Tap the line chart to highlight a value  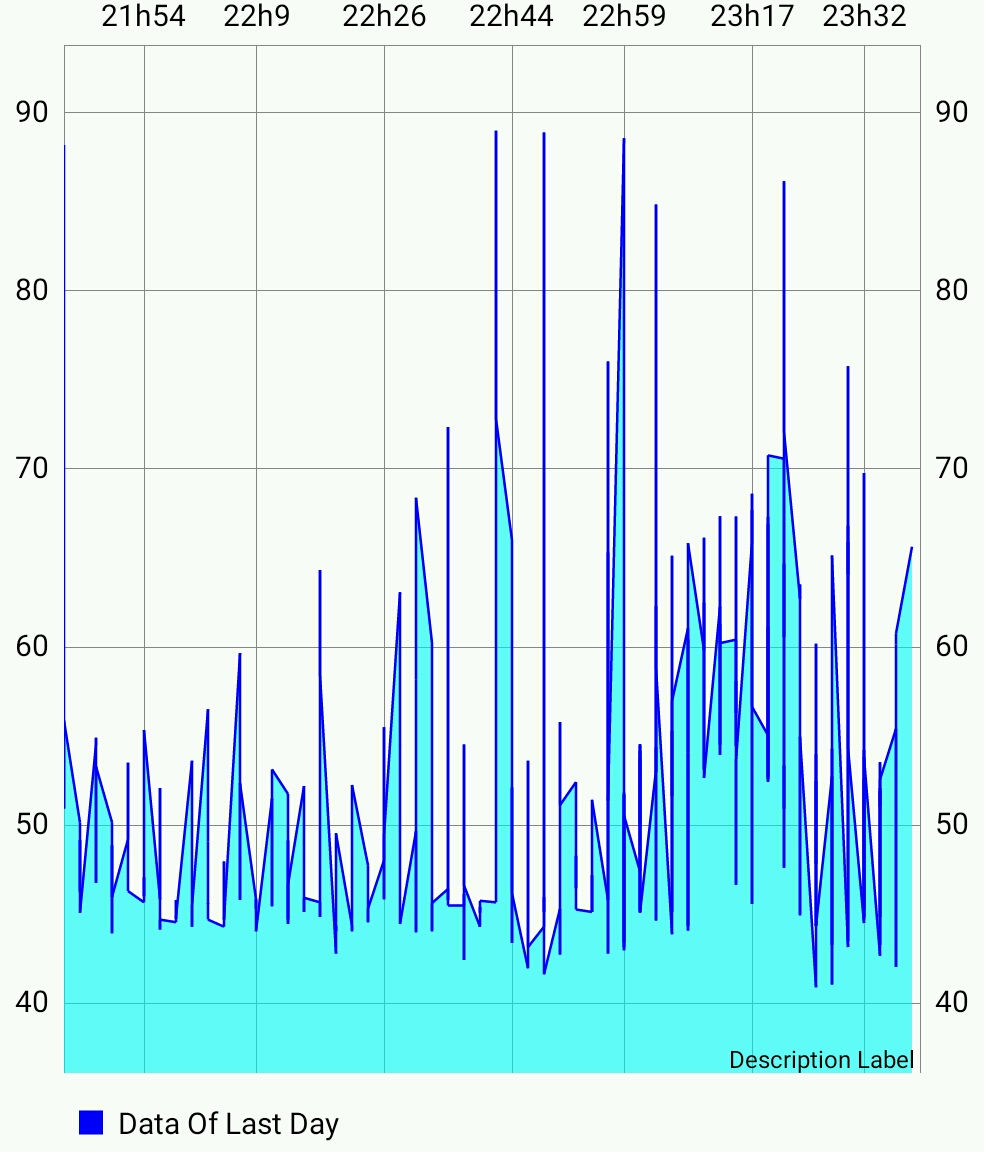coord(490,560)
